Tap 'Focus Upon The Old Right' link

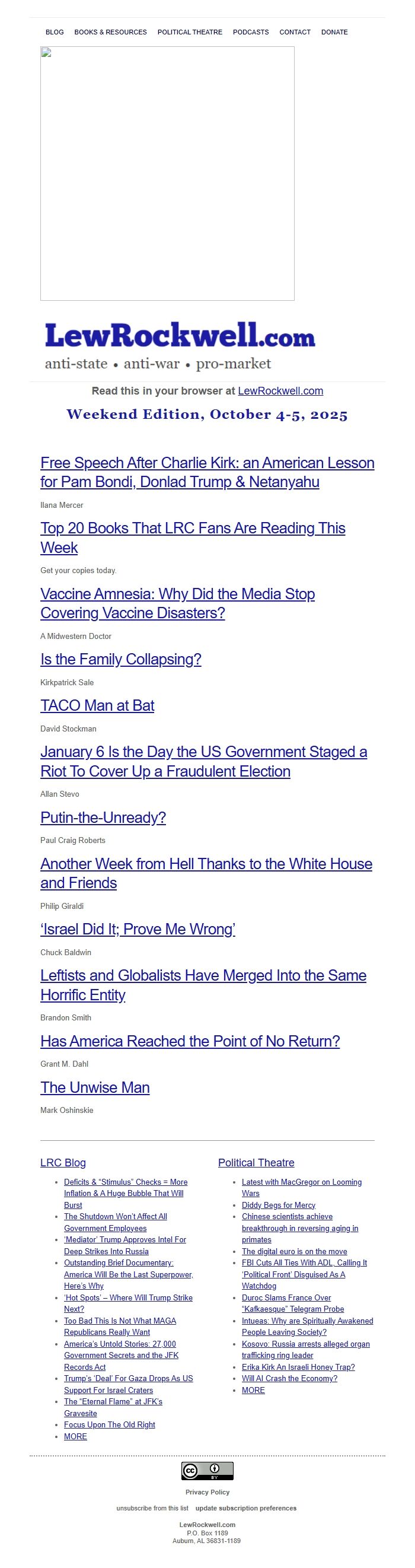point(110,1425)
